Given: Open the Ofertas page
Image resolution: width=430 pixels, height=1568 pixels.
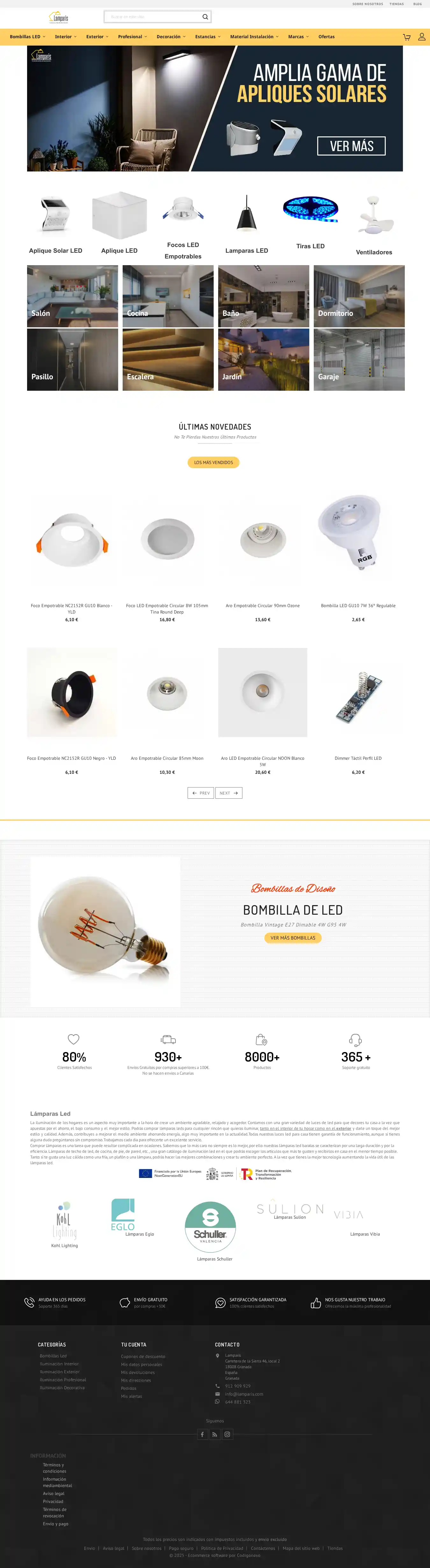Looking at the screenshot, I should 326,37.
